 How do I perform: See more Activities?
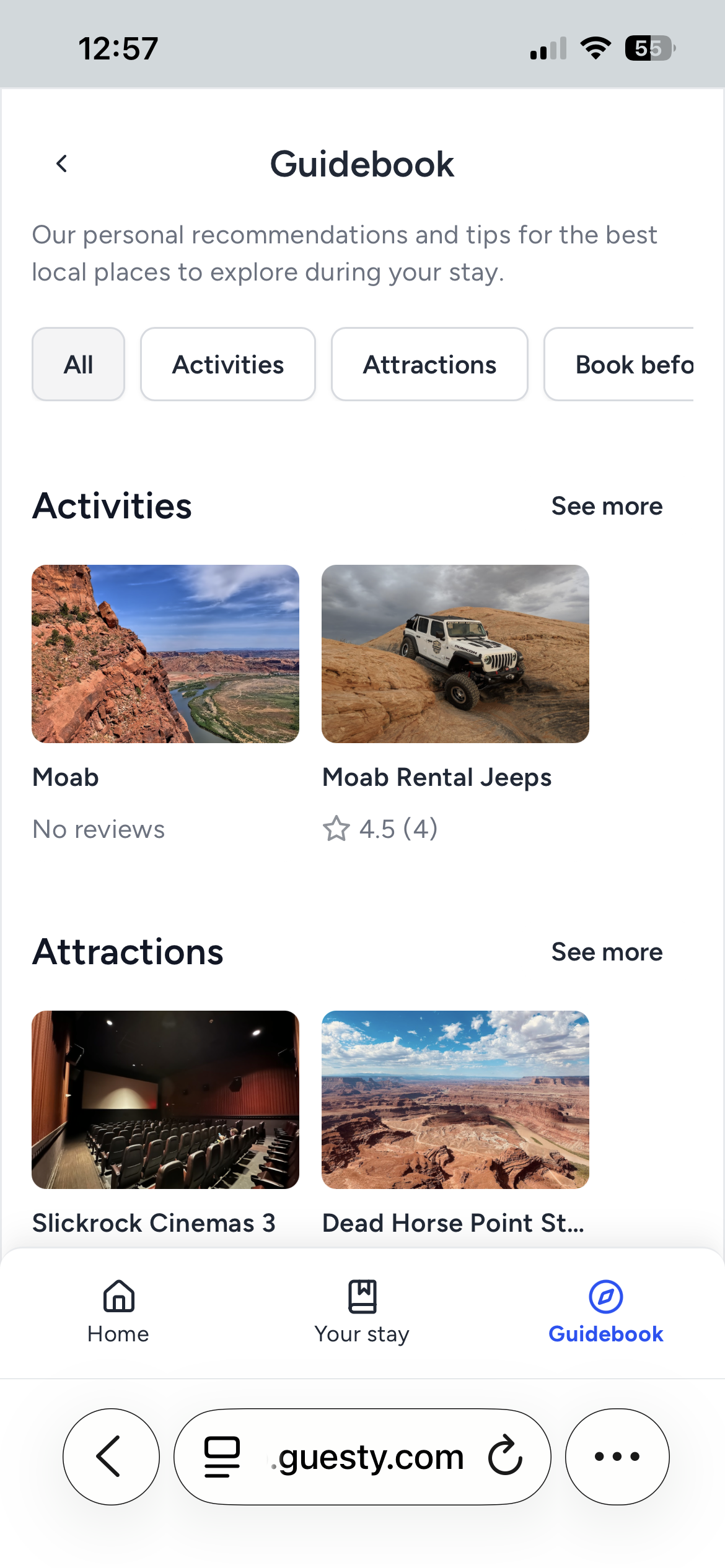[607, 507]
